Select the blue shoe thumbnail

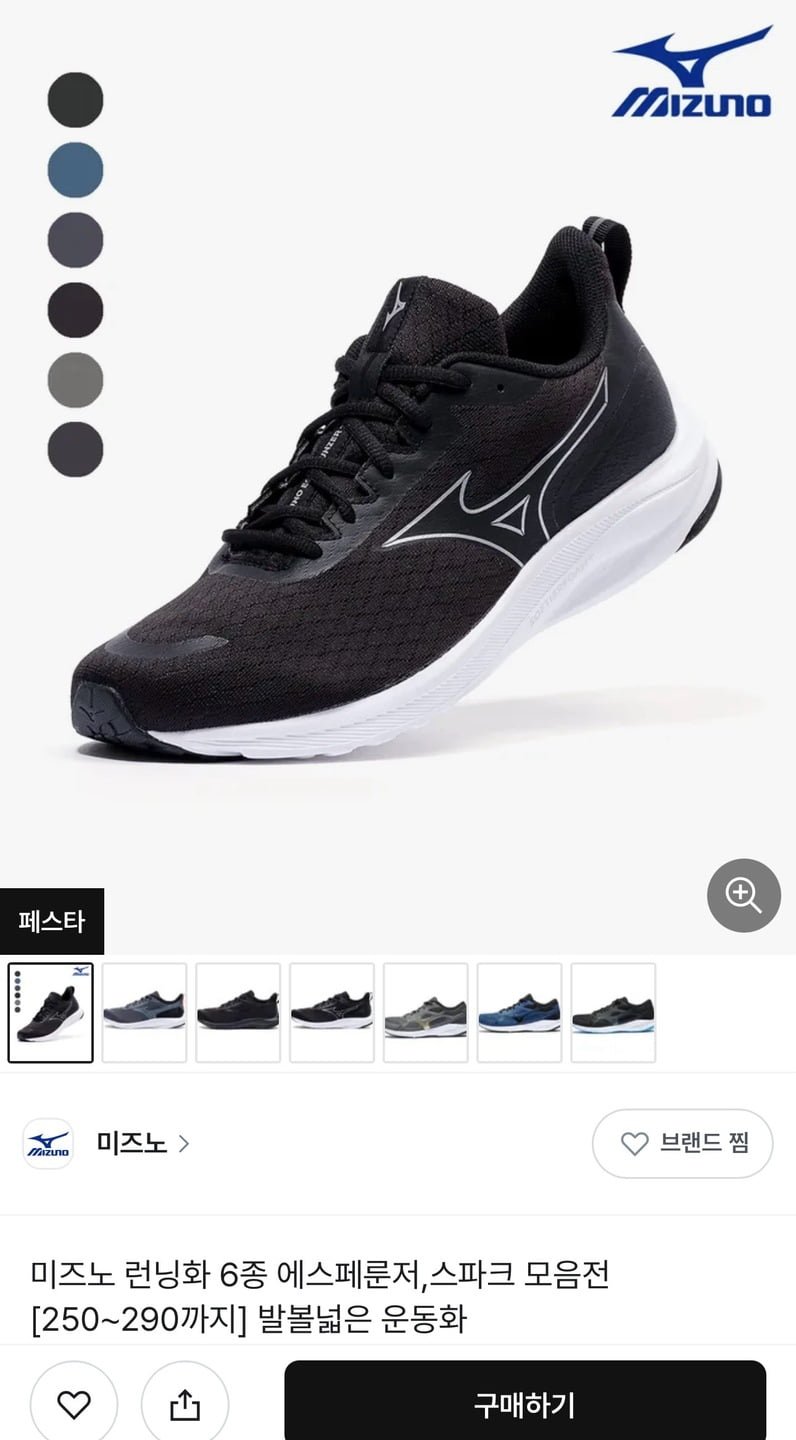(519, 1012)
